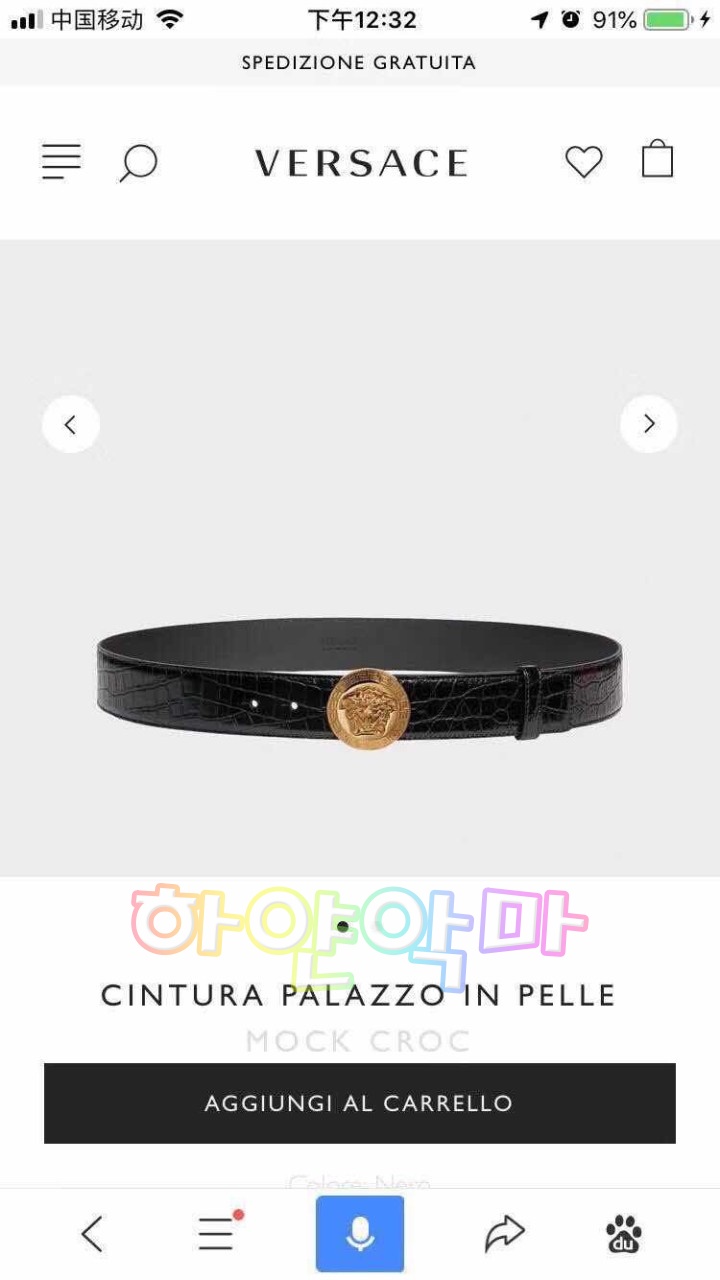
Task: Open the Versace hamburger menu
Action: click(x=61, y=162)
